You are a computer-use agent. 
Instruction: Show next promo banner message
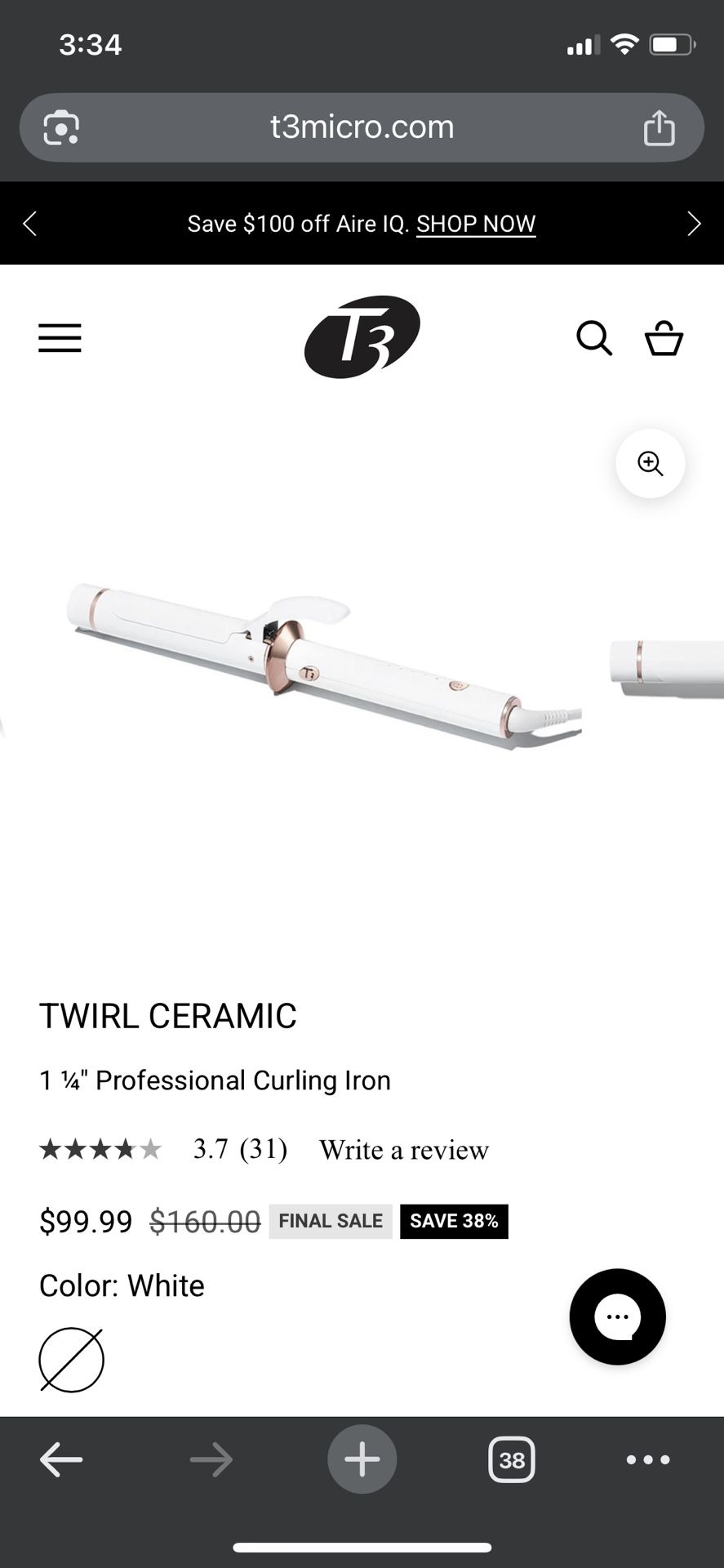(x=694, y=224)
